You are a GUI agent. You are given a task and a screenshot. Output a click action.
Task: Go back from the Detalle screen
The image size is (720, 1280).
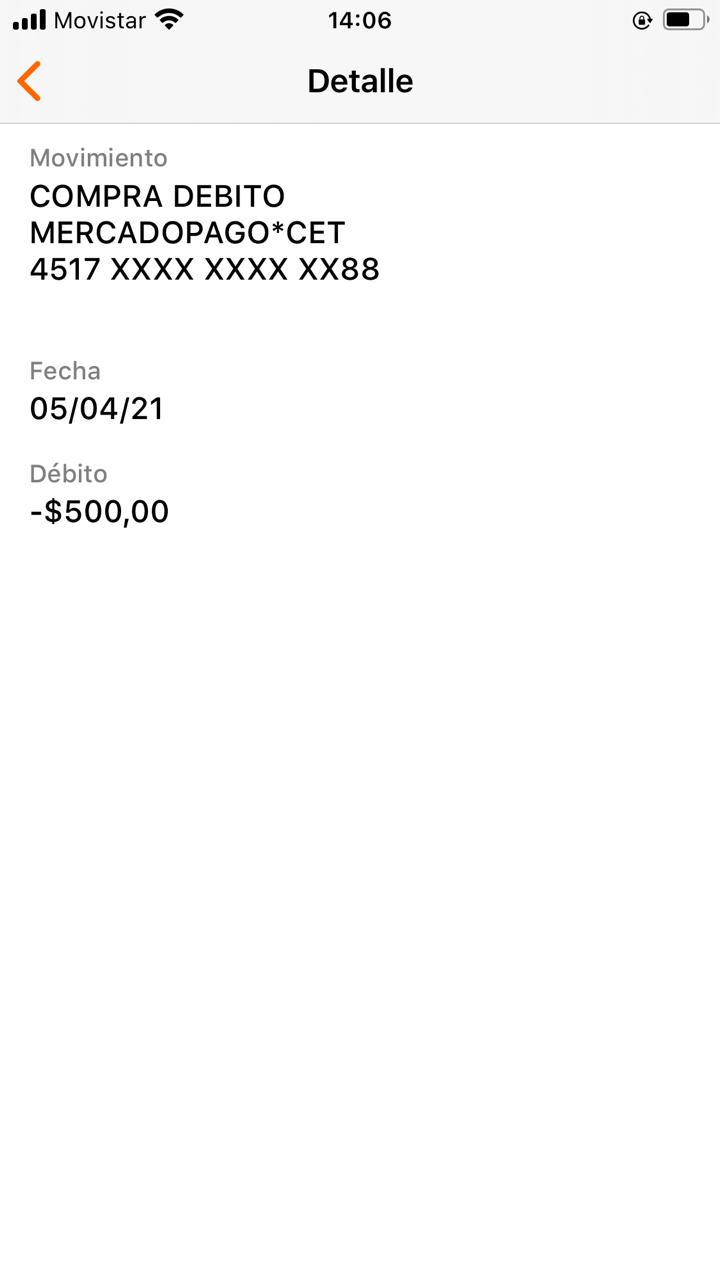30,81
